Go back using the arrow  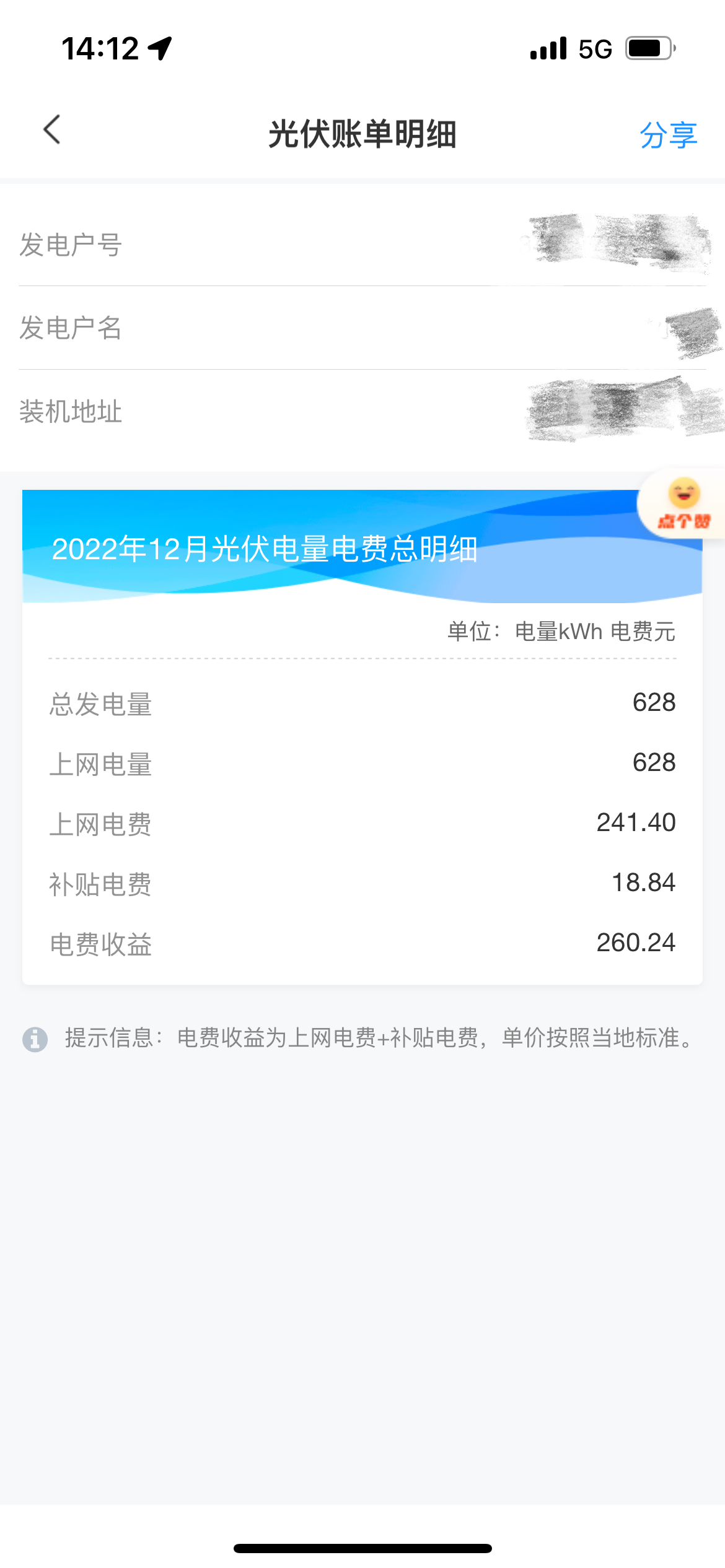(52, 129)
